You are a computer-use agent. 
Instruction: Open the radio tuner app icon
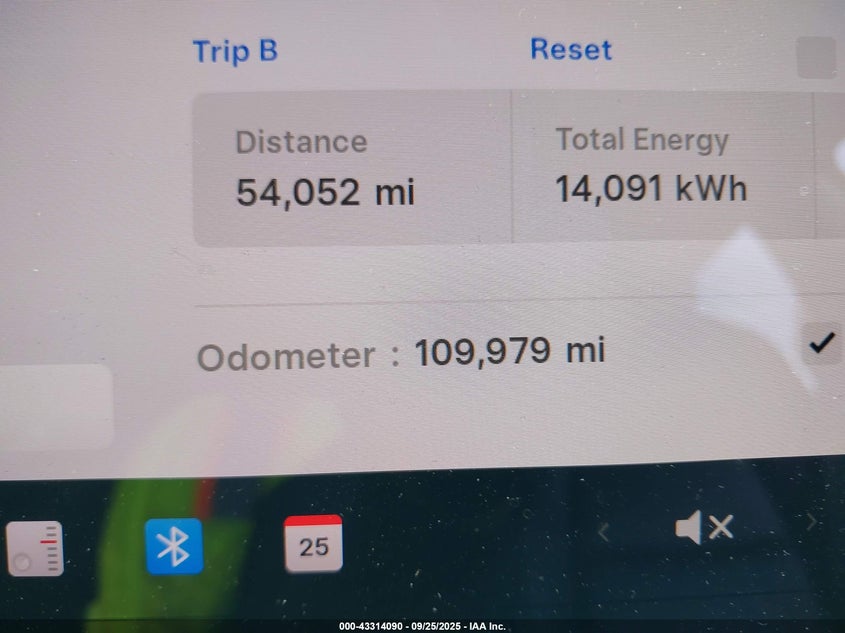coord(35,549)
